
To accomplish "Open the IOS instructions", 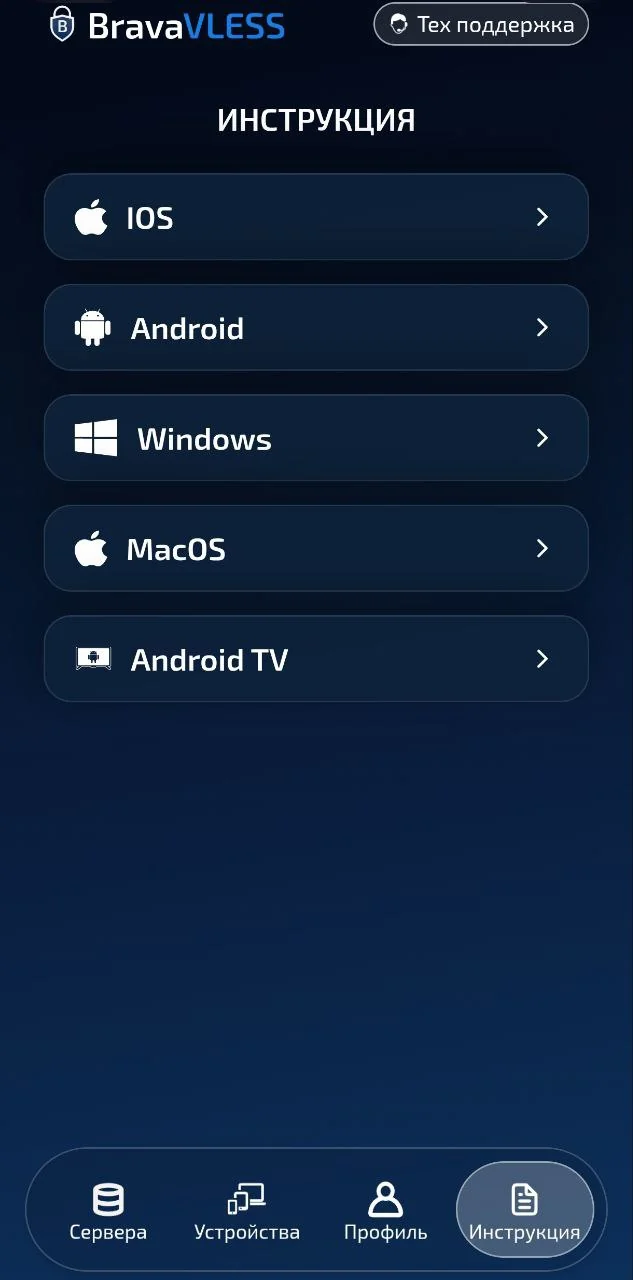I will 316,217.
